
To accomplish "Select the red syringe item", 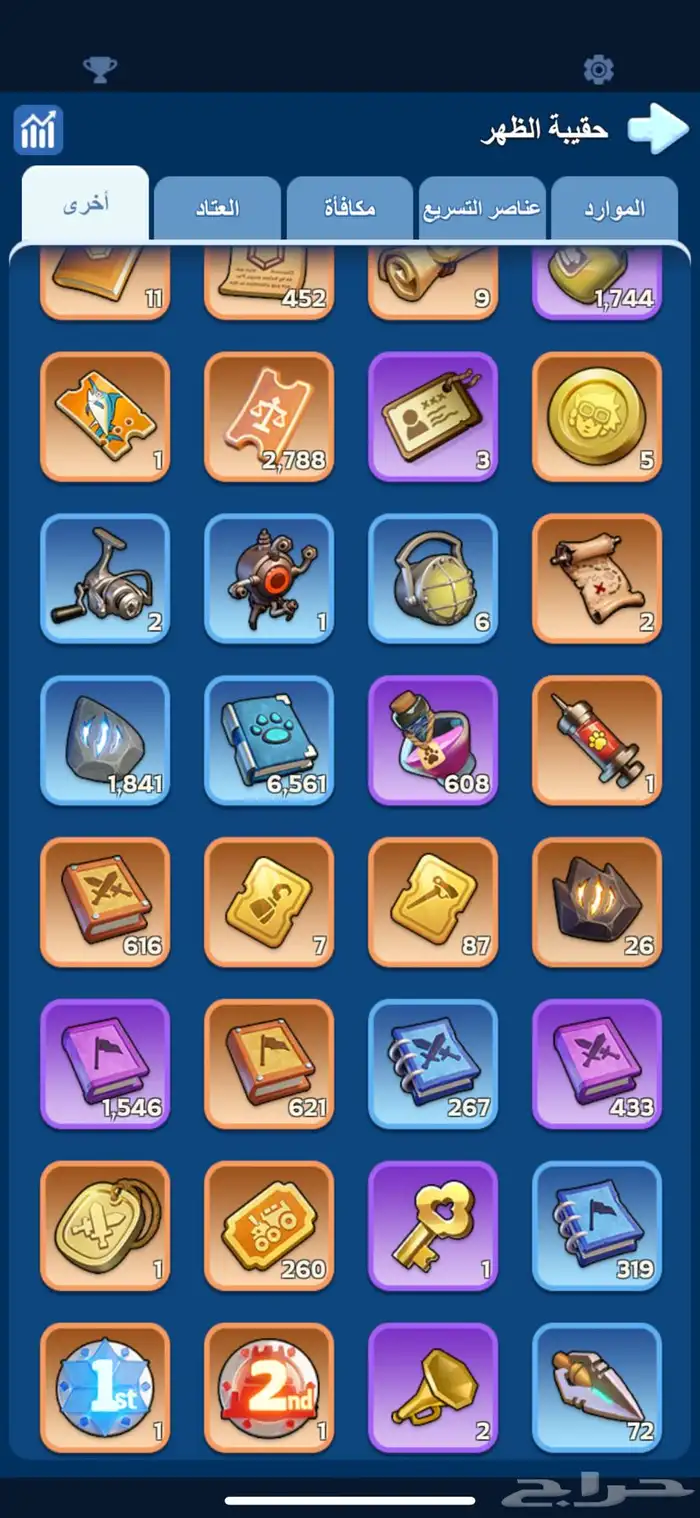I will click(597, 740).
